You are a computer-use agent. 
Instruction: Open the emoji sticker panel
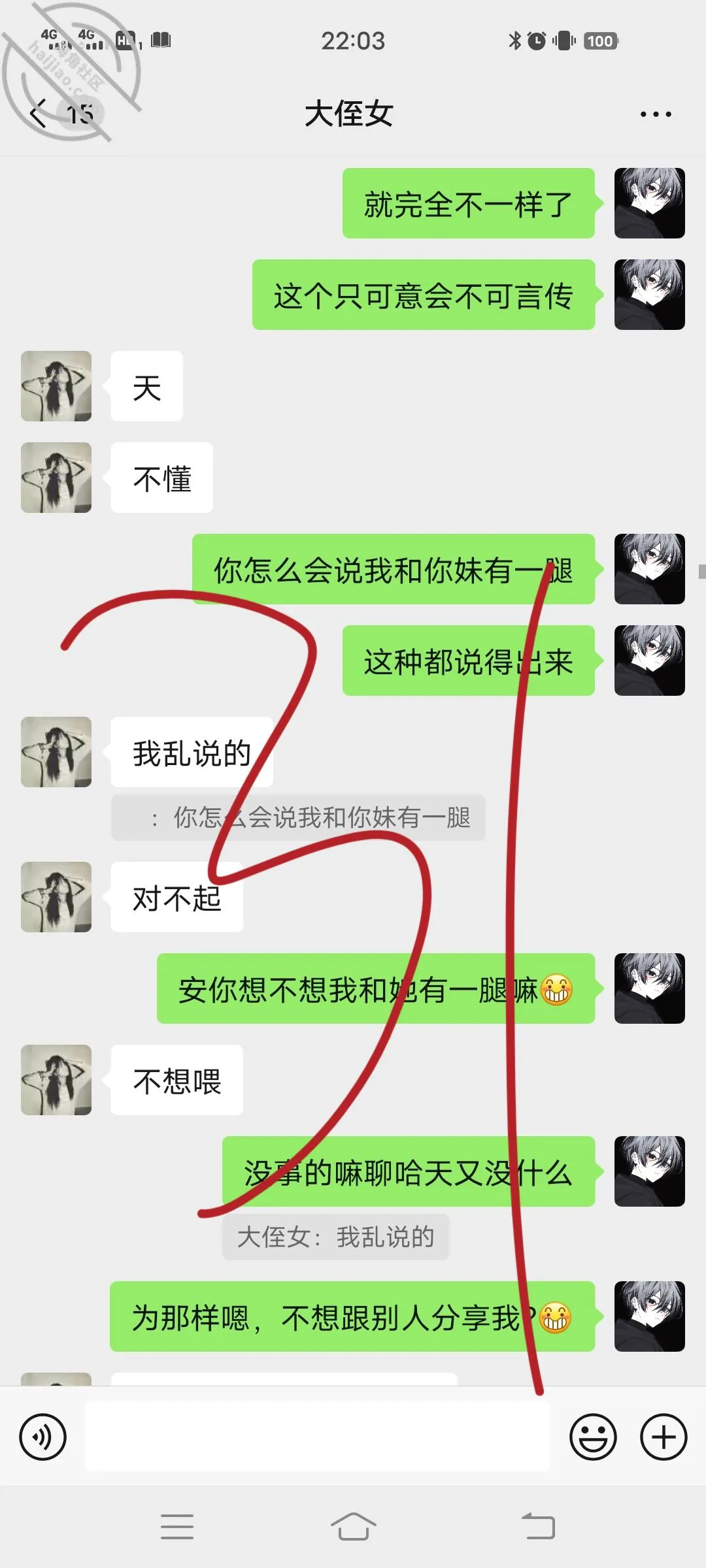[x=593, y=1437]
